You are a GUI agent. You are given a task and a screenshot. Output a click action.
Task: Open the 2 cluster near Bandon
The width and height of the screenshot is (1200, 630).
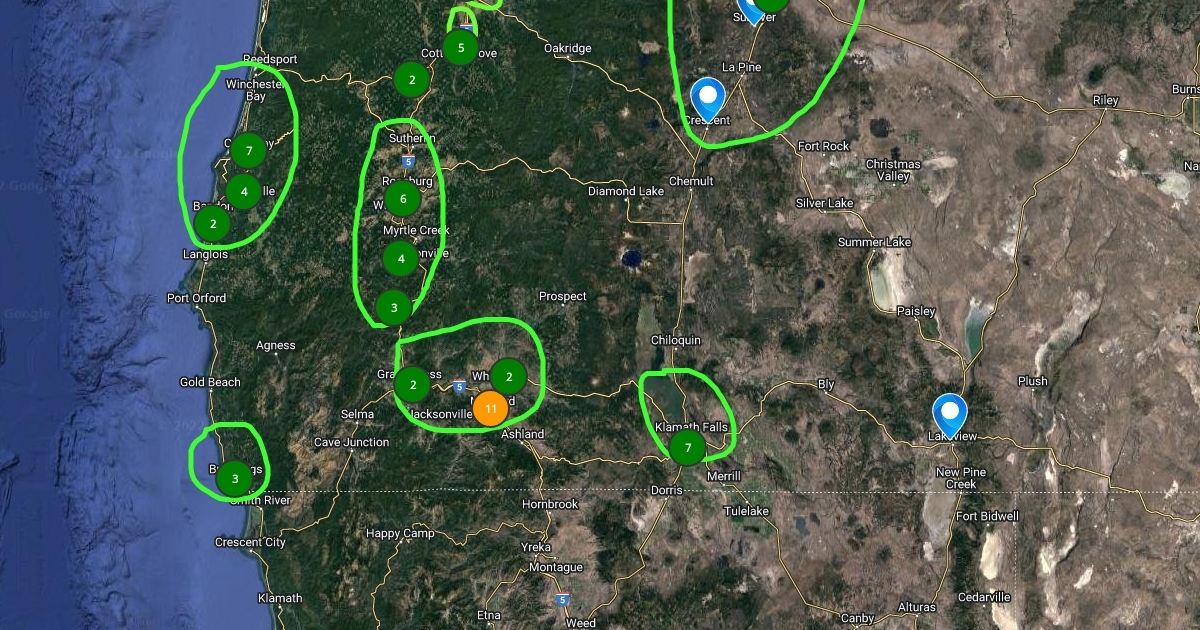(x=213, y=224)
